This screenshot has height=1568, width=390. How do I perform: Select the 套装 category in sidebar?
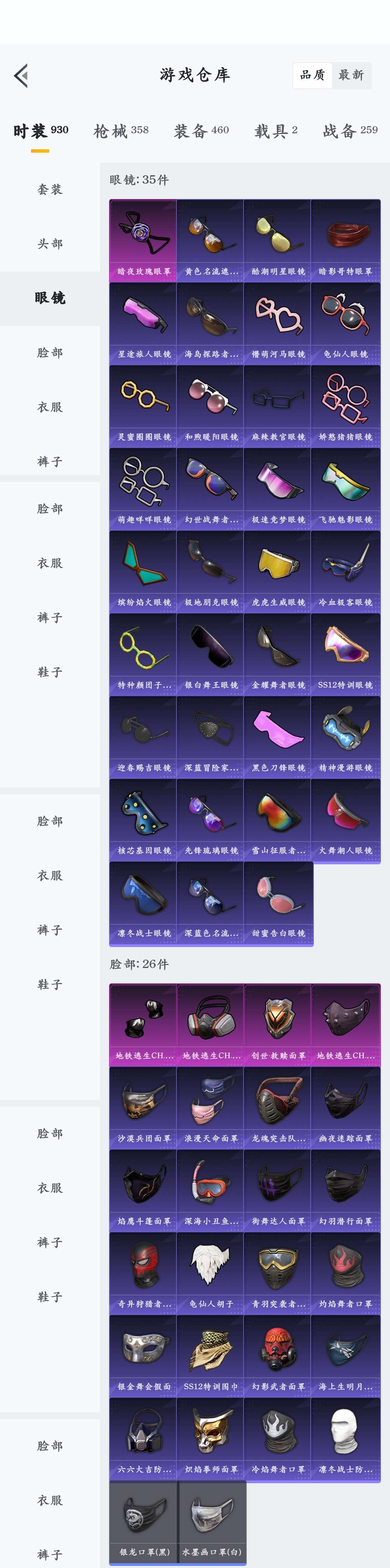tap(50, 189)
